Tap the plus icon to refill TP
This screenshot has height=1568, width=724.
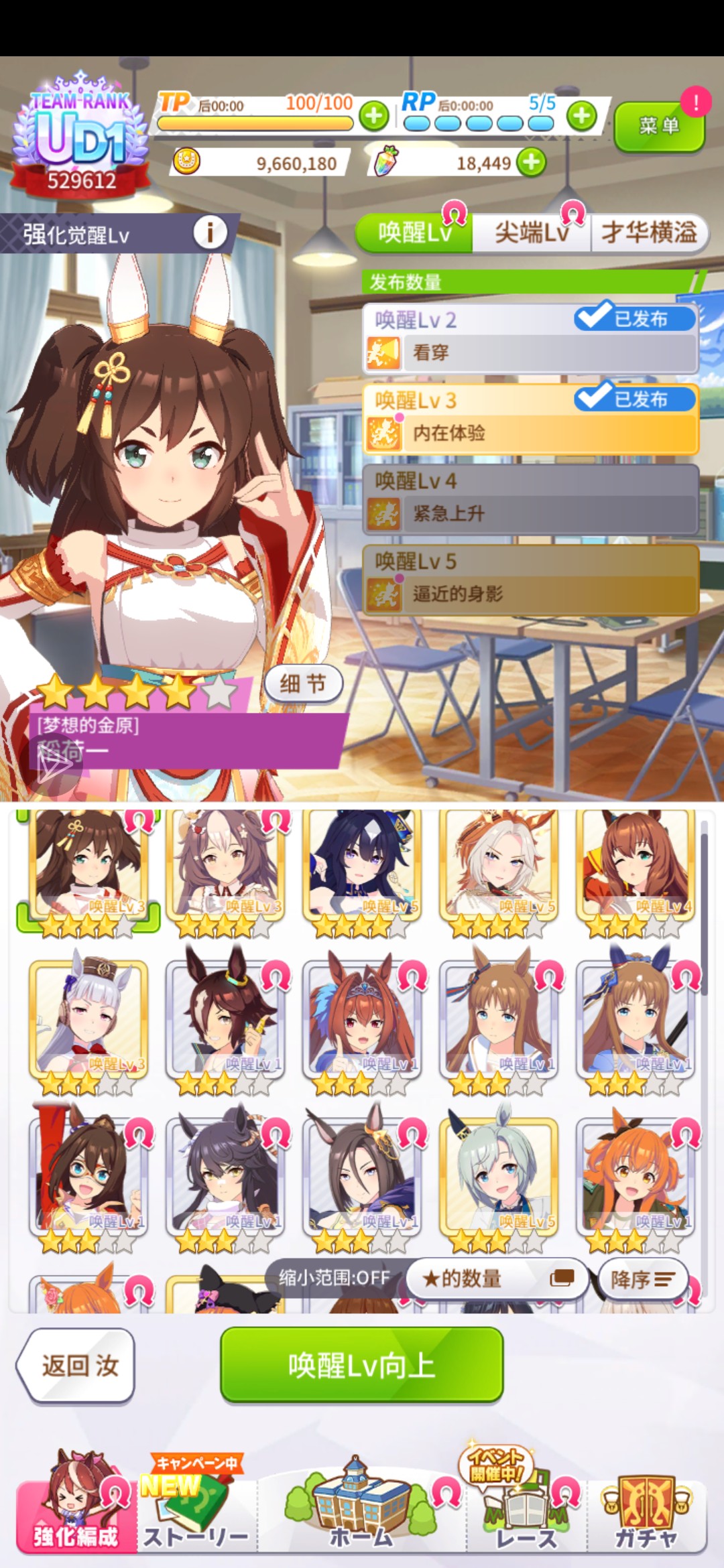pos(374,117)
